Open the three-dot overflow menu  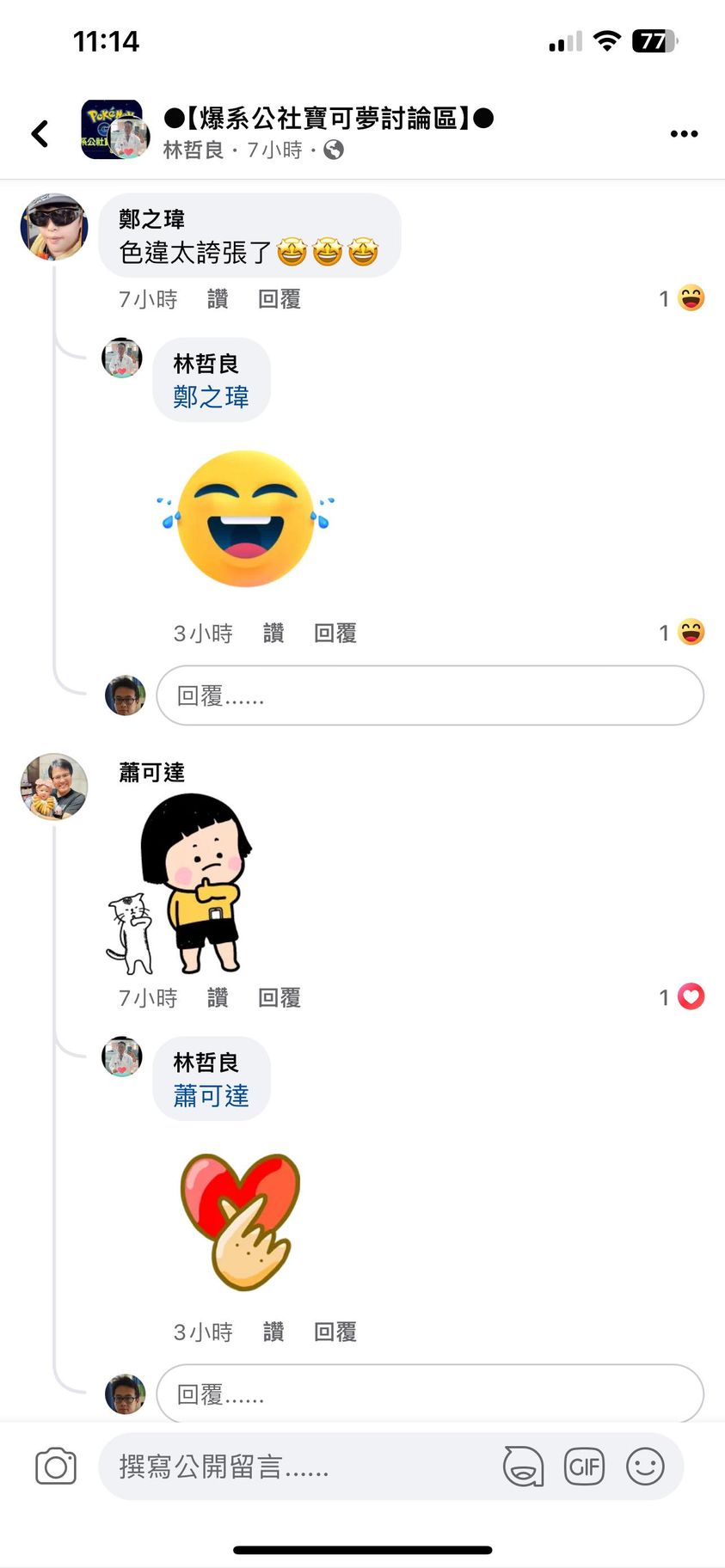click(684, 133)
